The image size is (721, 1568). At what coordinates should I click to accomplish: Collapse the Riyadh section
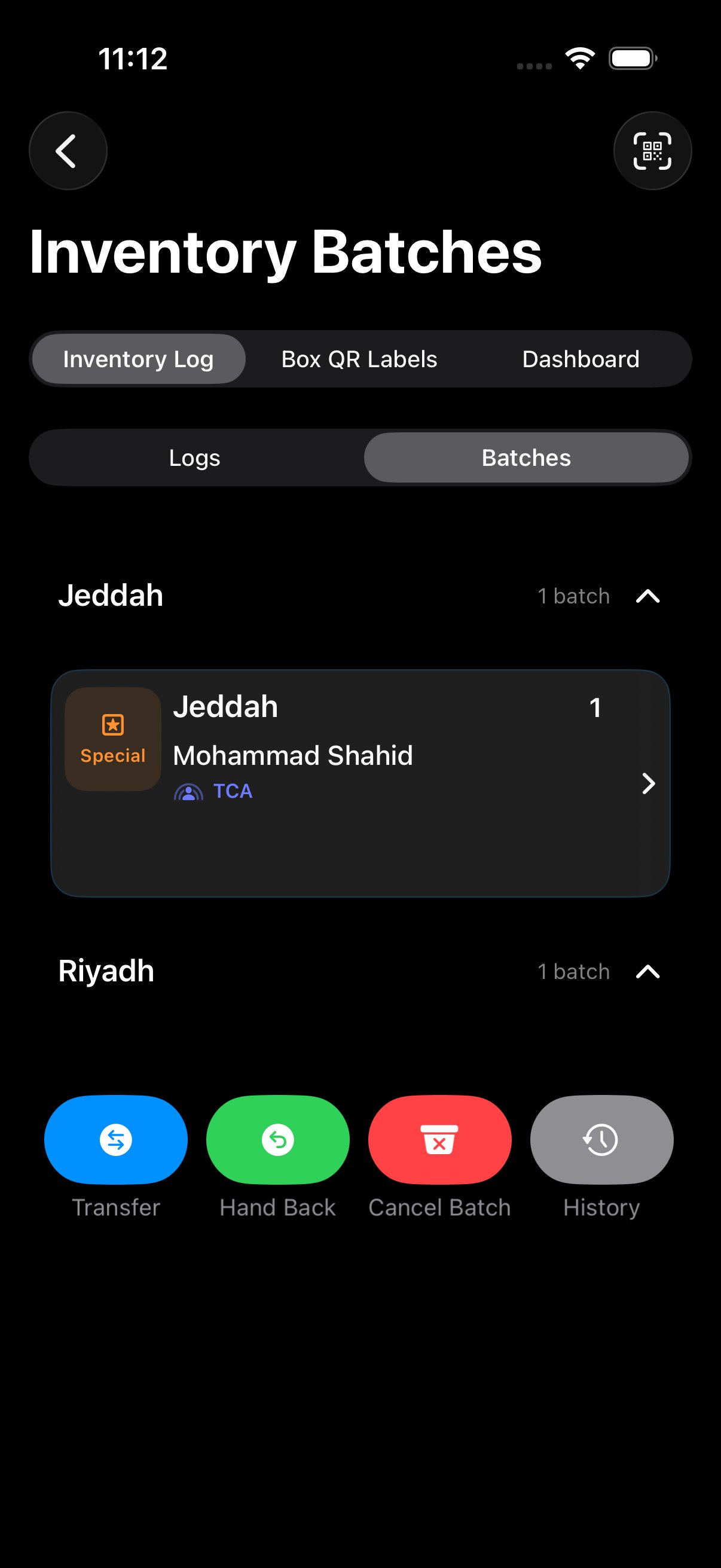pos(647,971)
